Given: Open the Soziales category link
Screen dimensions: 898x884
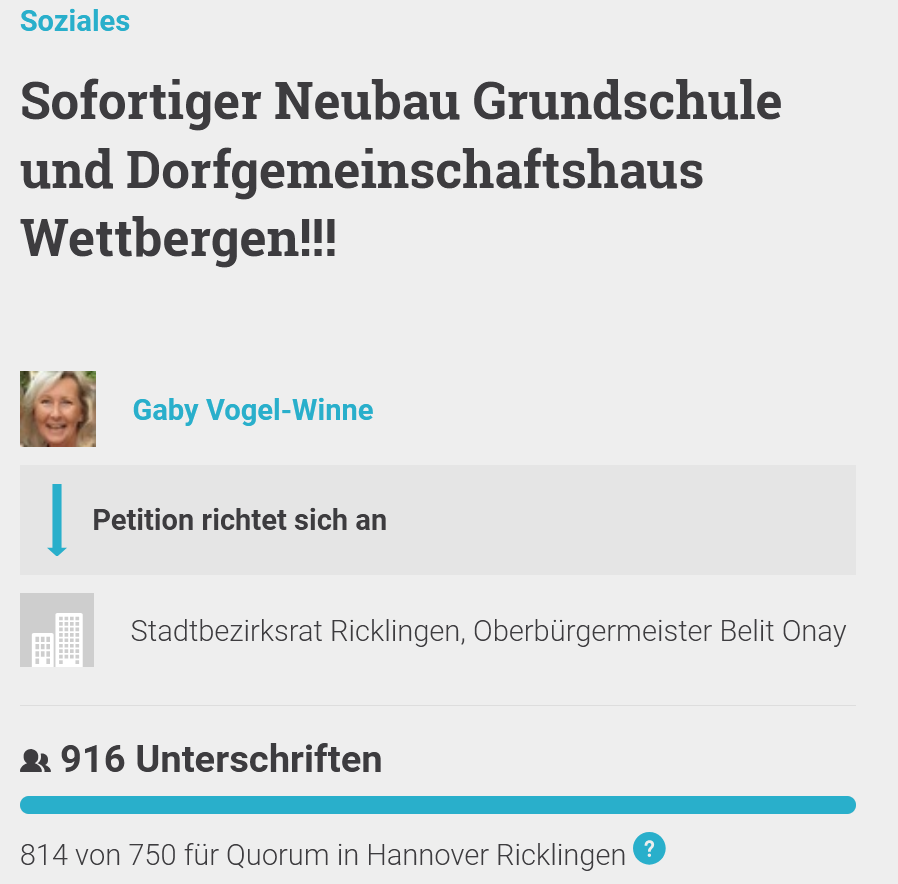Looking at the screenshot, I should coord(75,20).
